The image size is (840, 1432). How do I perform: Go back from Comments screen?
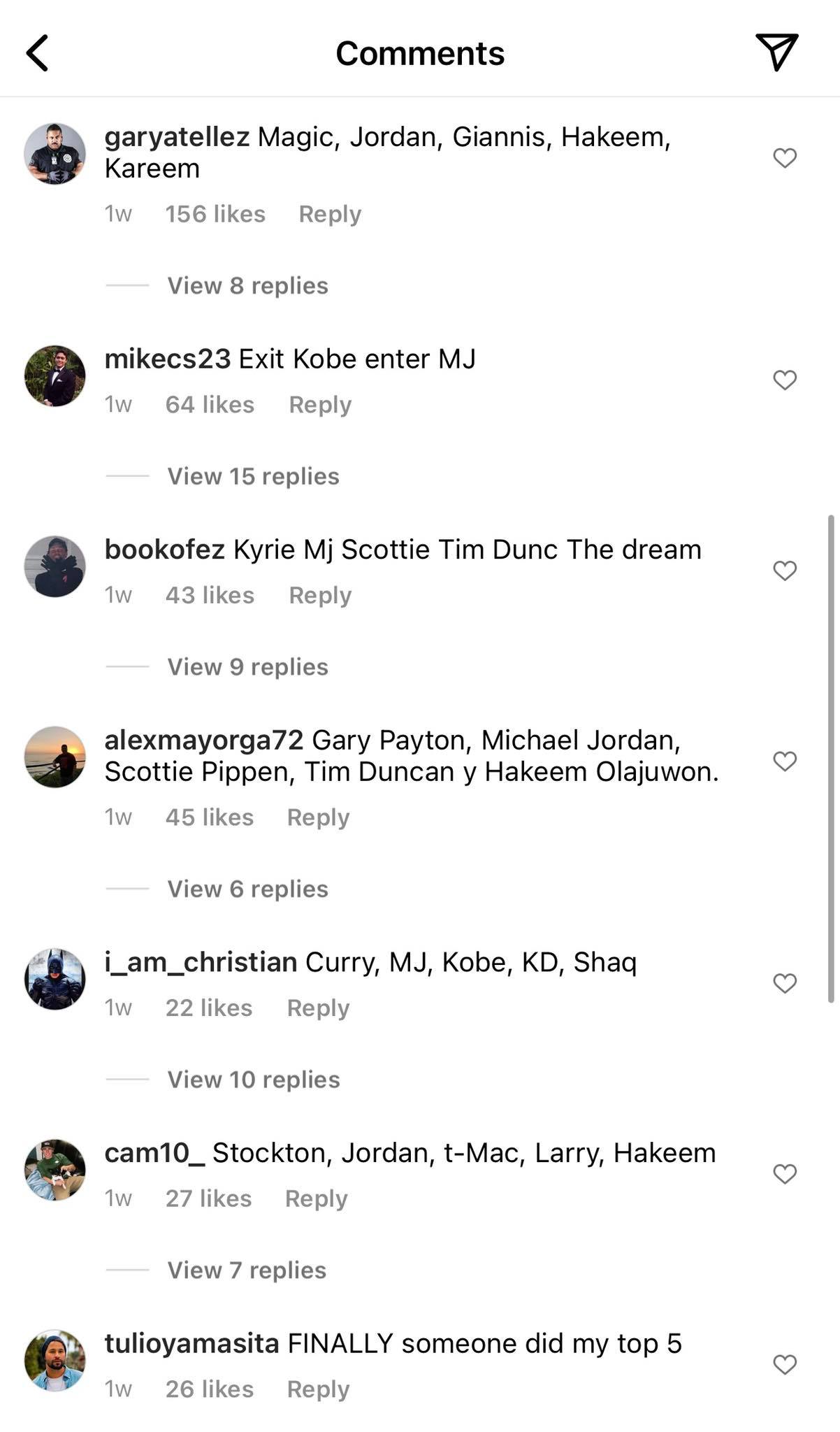click(x=38, y=53)
